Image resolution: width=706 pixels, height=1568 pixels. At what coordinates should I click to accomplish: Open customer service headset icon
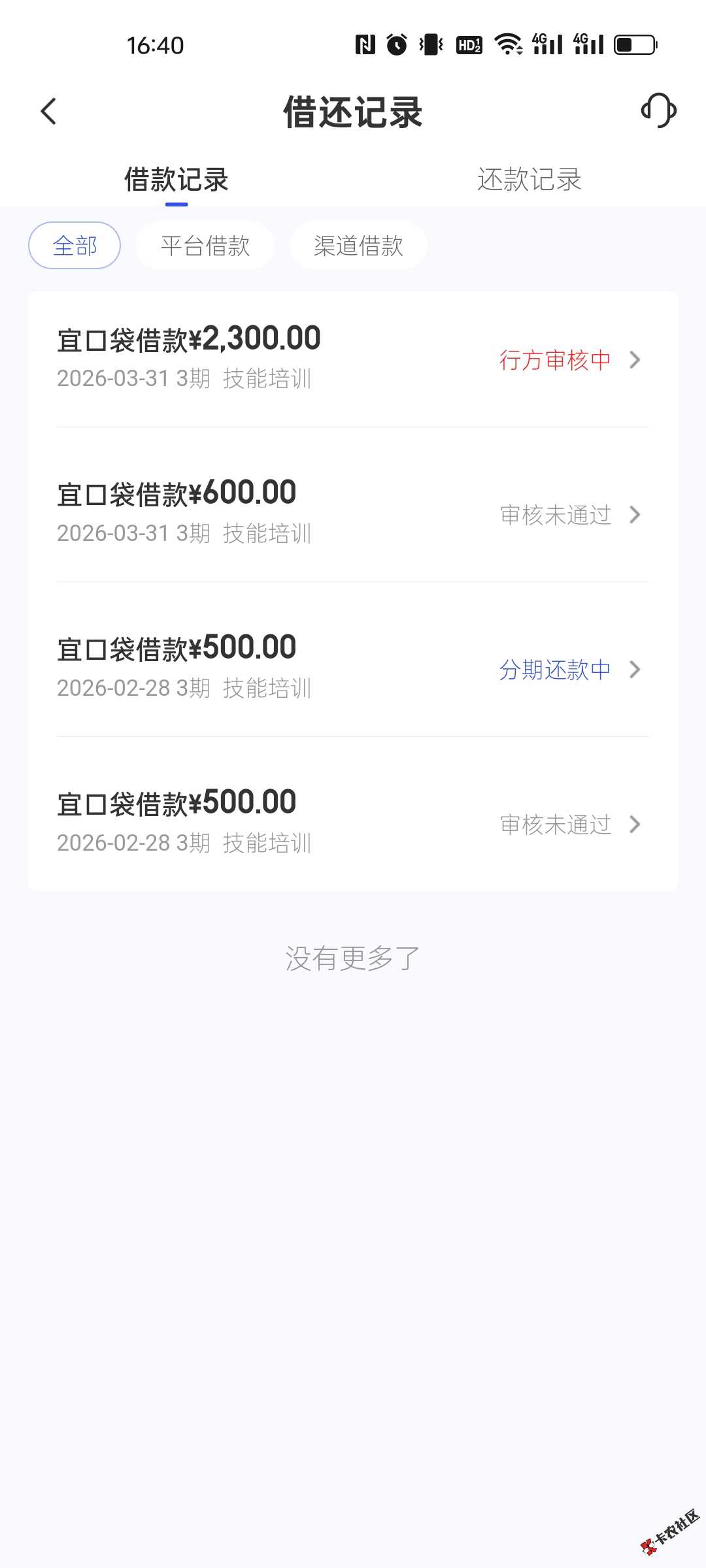[658, 110]
